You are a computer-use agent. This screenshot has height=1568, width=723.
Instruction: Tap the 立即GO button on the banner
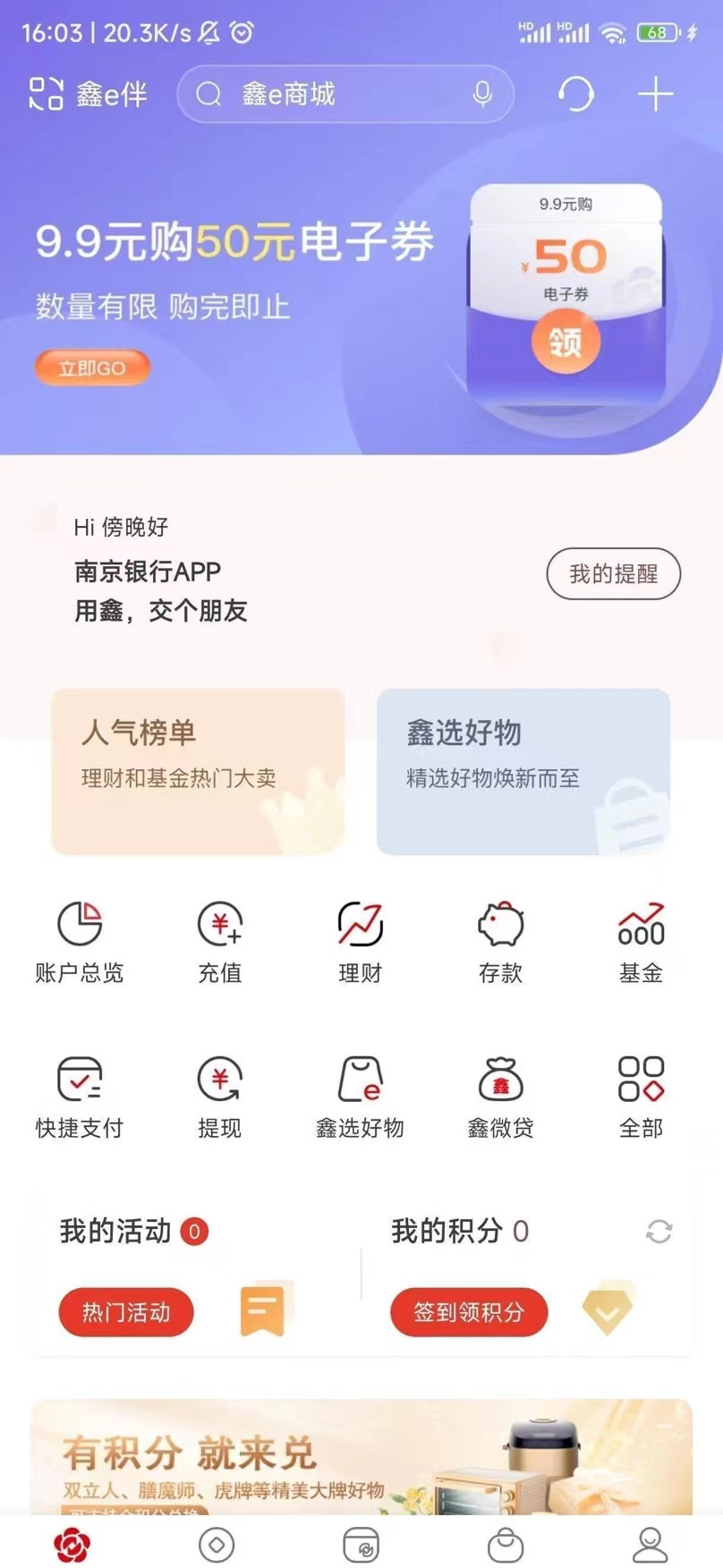point(92,368)
